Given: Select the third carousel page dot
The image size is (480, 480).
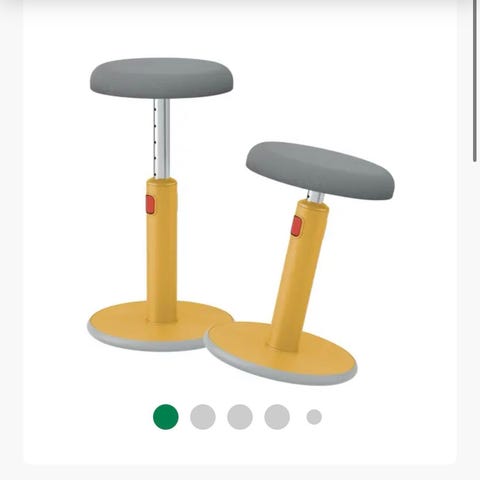Looking at the screenshot, I should pos(240,417).
